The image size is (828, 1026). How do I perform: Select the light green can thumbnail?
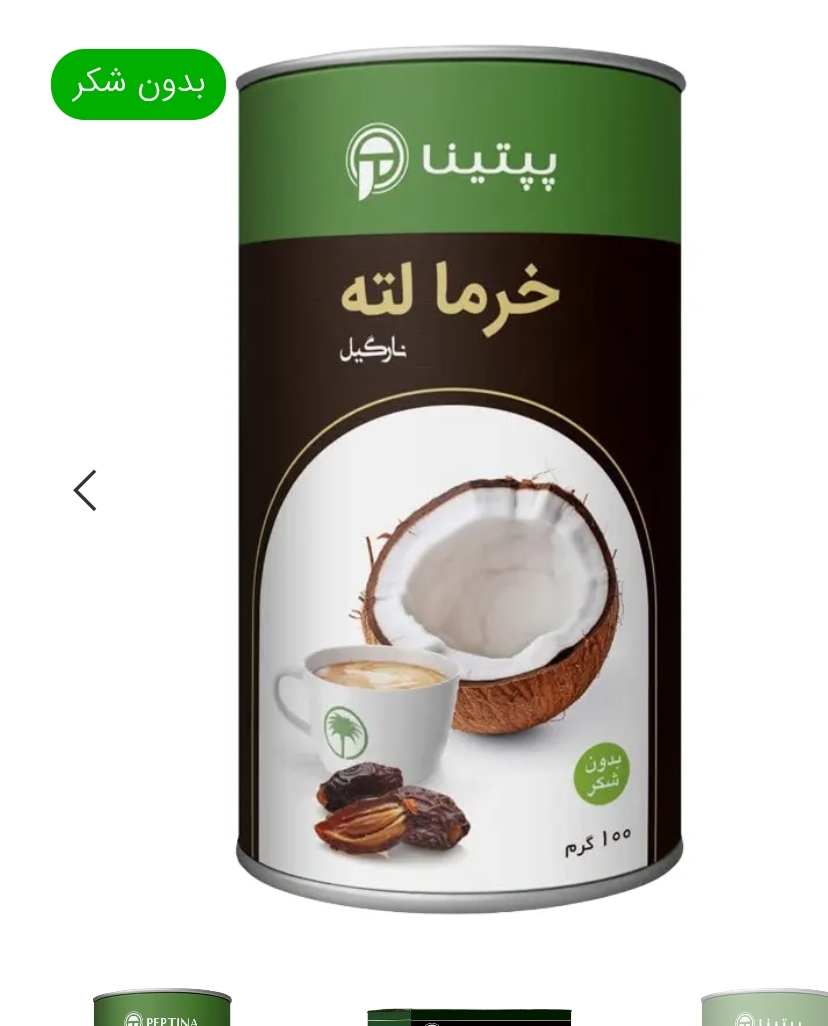tap(766, 1009)
